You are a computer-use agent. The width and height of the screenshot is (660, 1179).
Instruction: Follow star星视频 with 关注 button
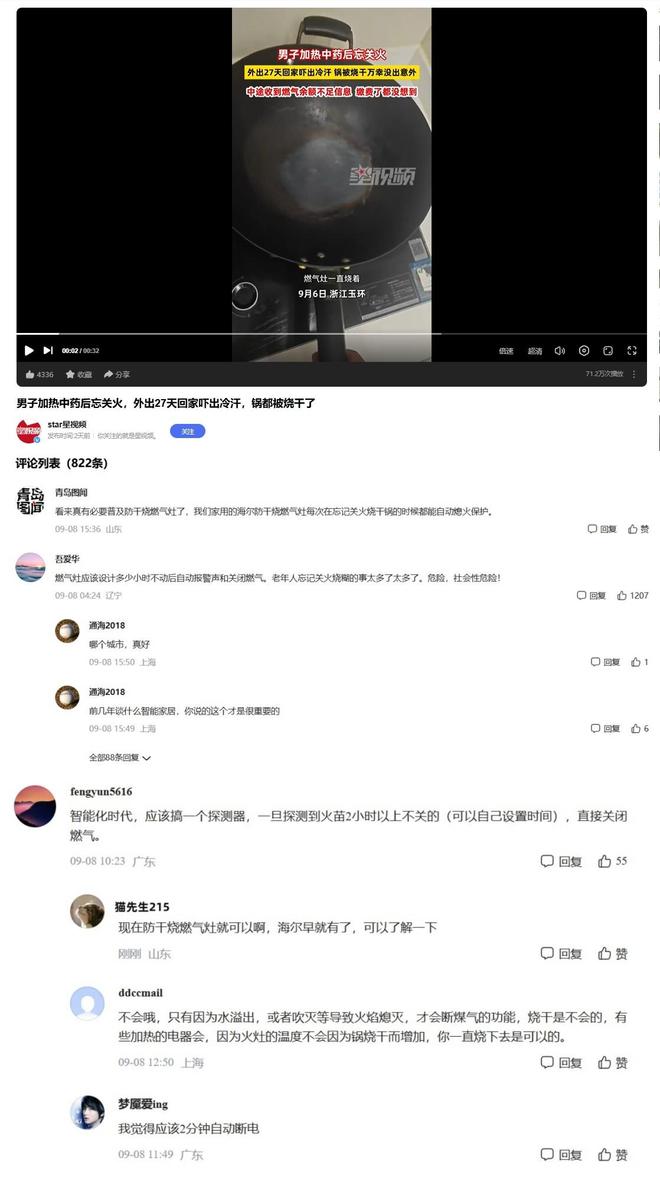(x=187, y=431)
